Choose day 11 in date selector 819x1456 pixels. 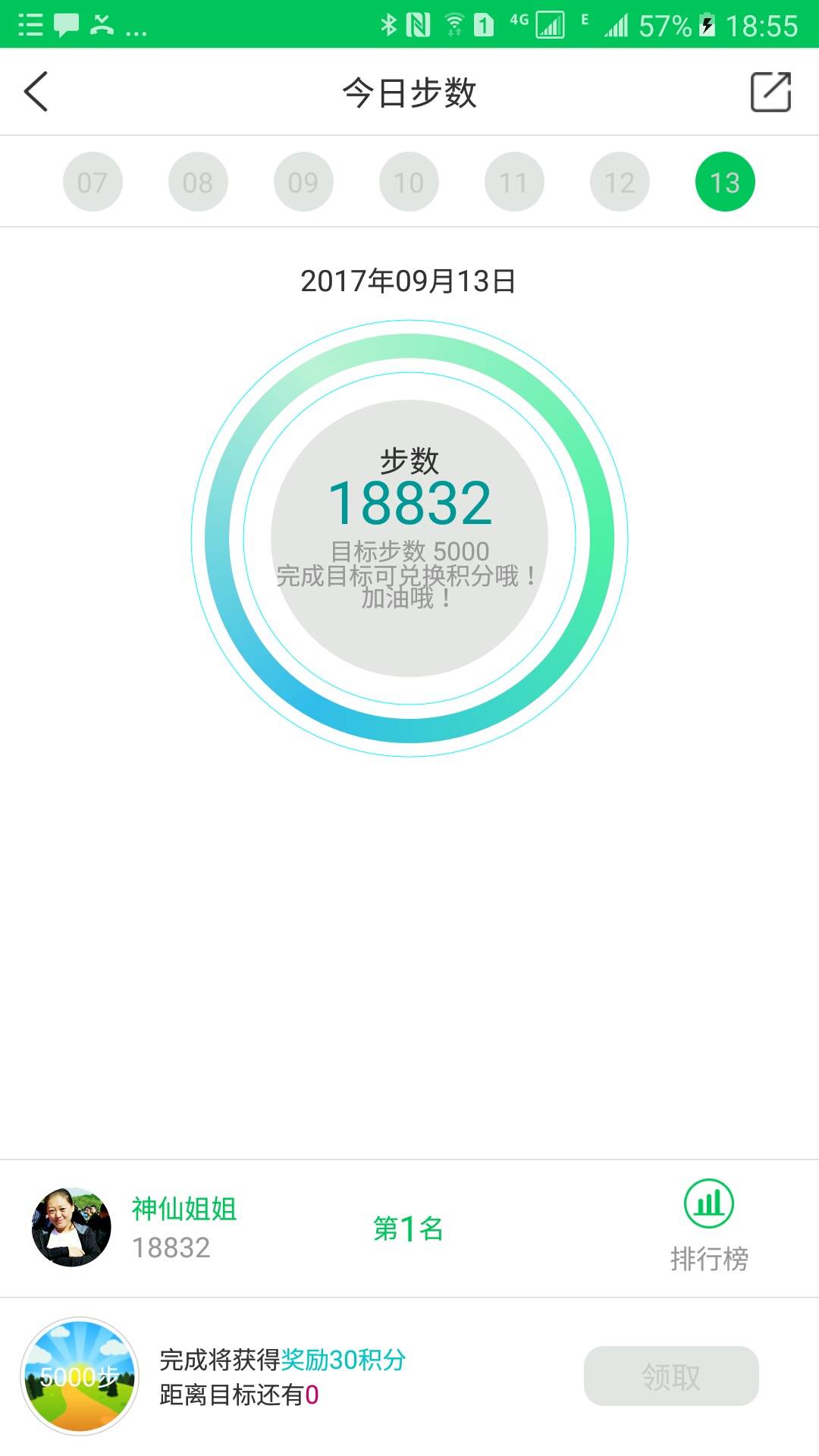pyautogui.click(x=514, y=182)
